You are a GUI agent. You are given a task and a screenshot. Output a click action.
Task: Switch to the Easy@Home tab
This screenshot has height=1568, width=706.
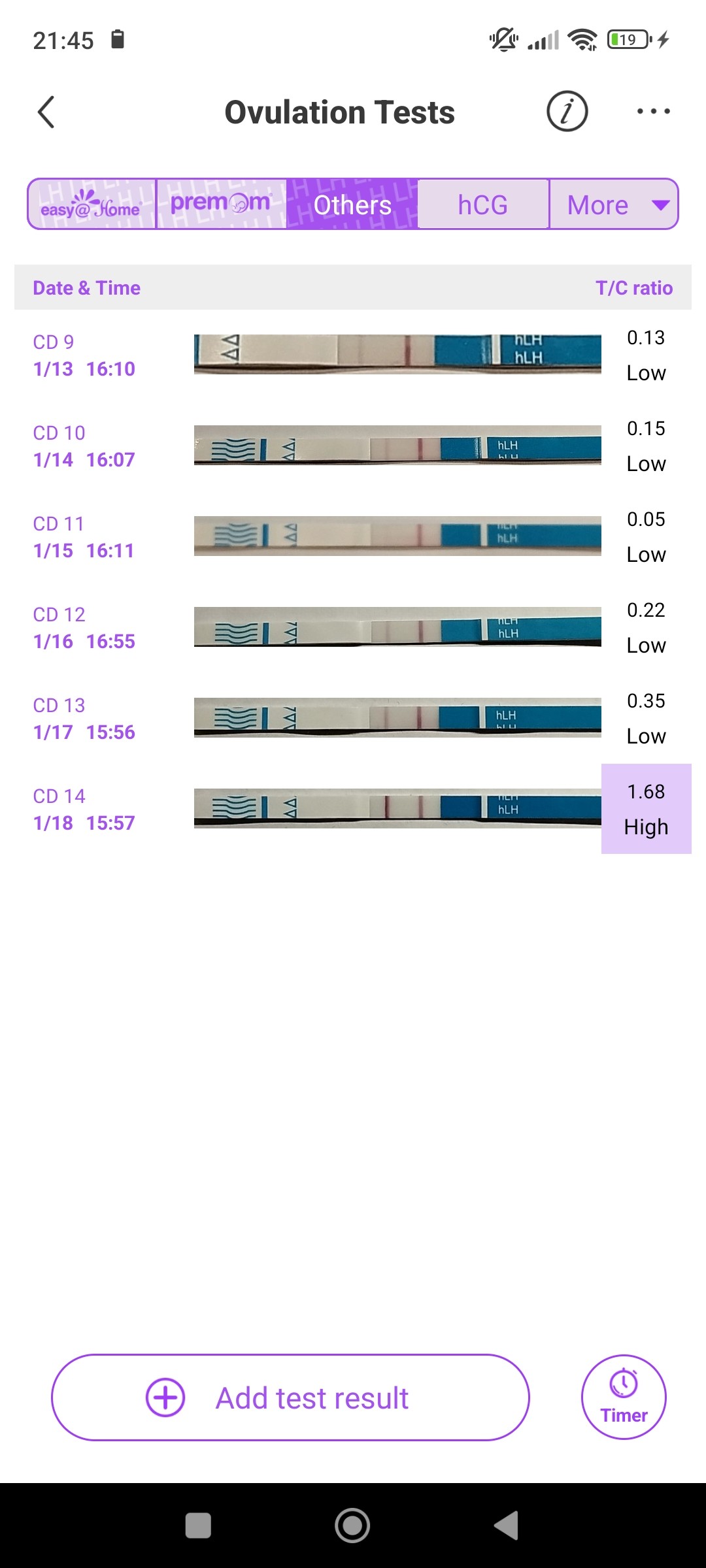tap(92, 204)
